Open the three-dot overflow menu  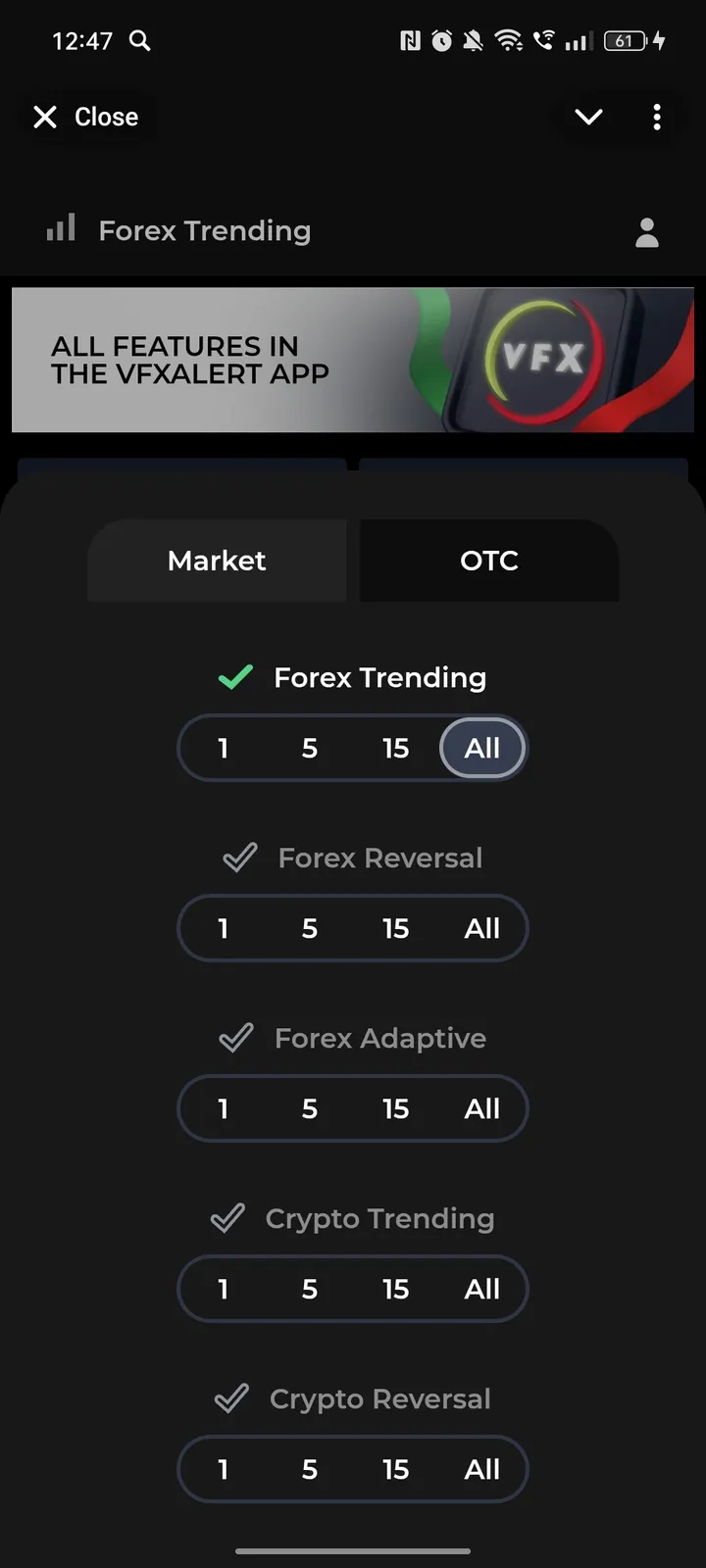(x=657, y=117)
